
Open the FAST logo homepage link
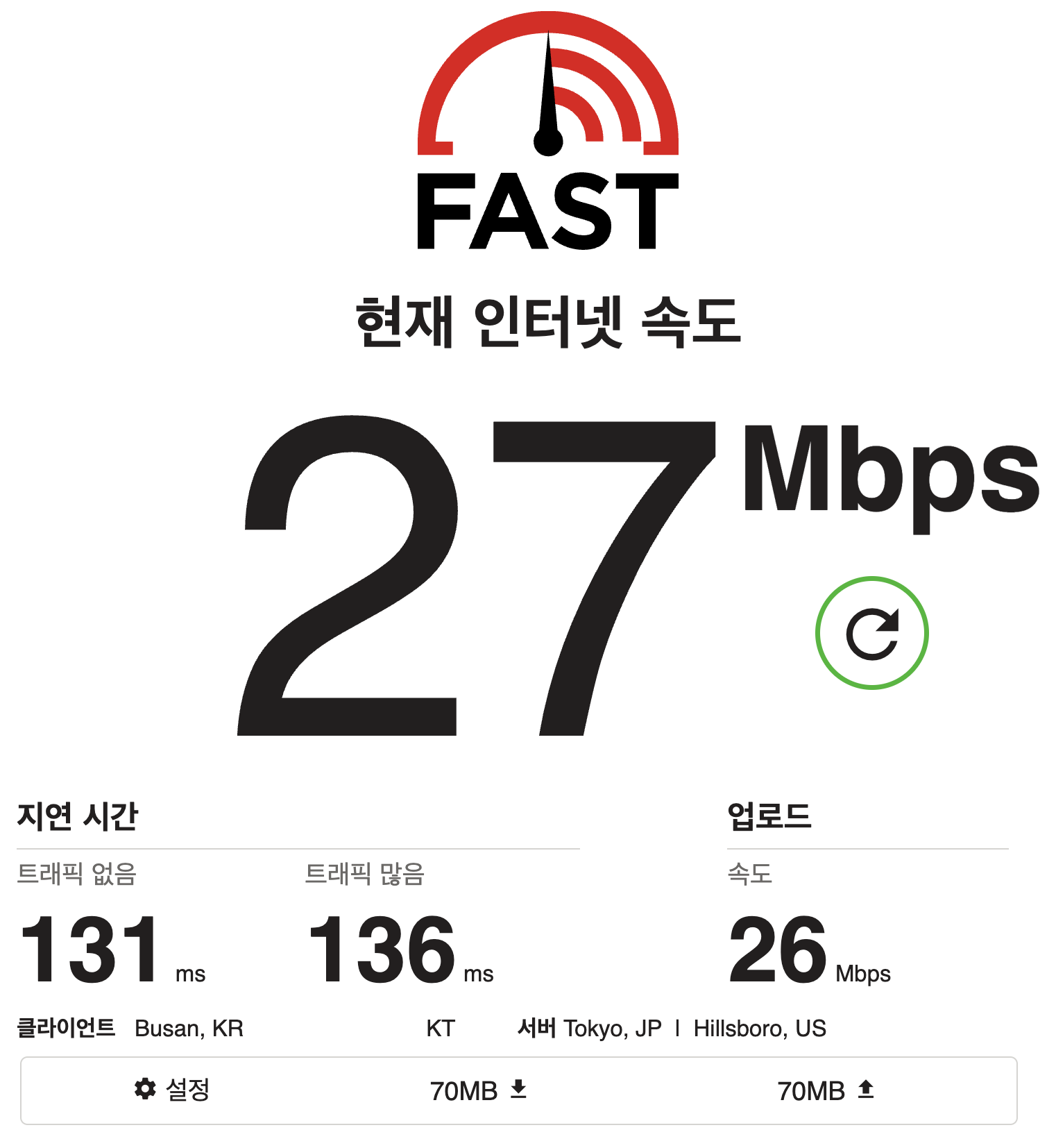tap(547, 130)
